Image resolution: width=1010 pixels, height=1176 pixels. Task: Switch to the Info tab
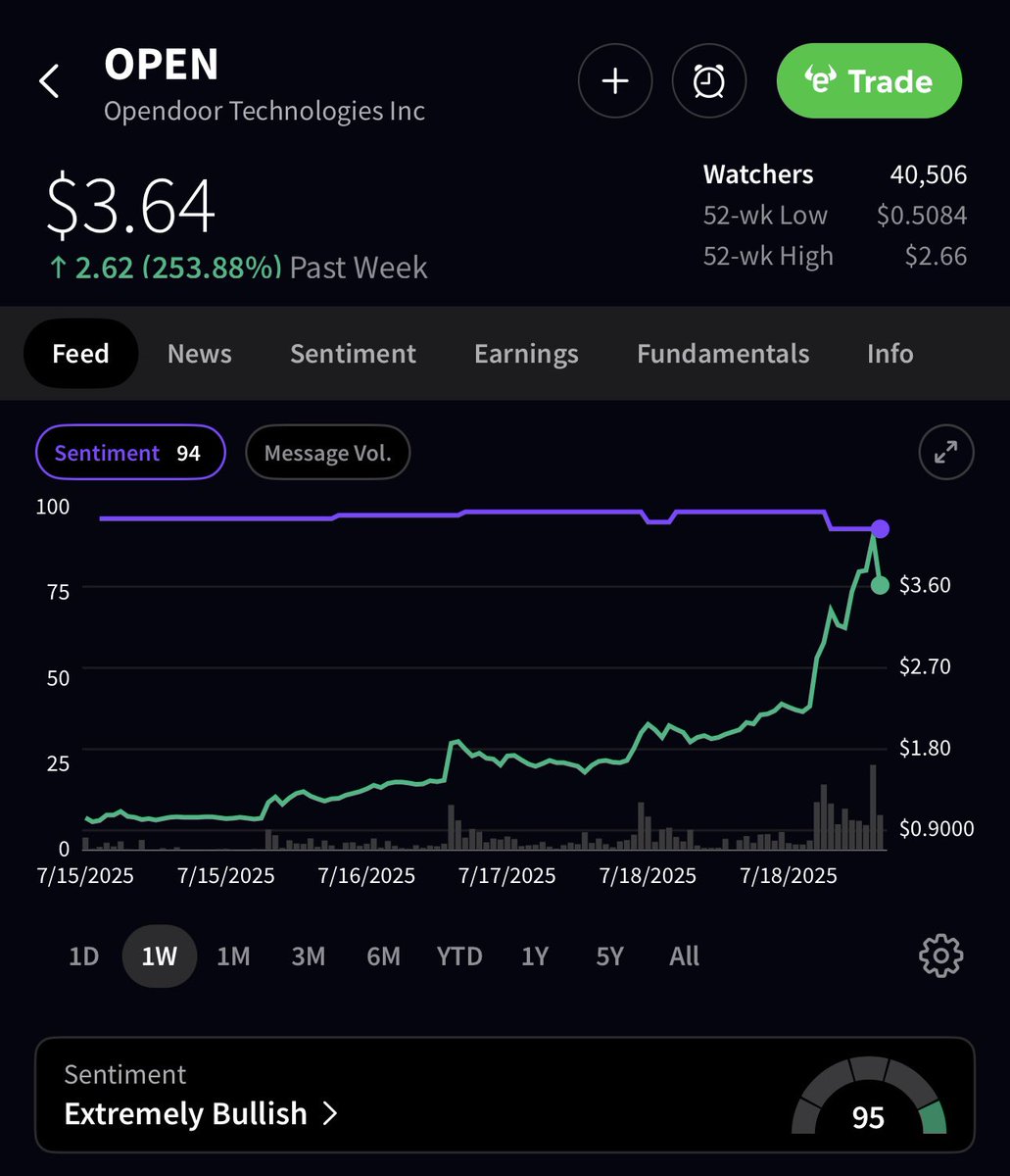point(890,354)
